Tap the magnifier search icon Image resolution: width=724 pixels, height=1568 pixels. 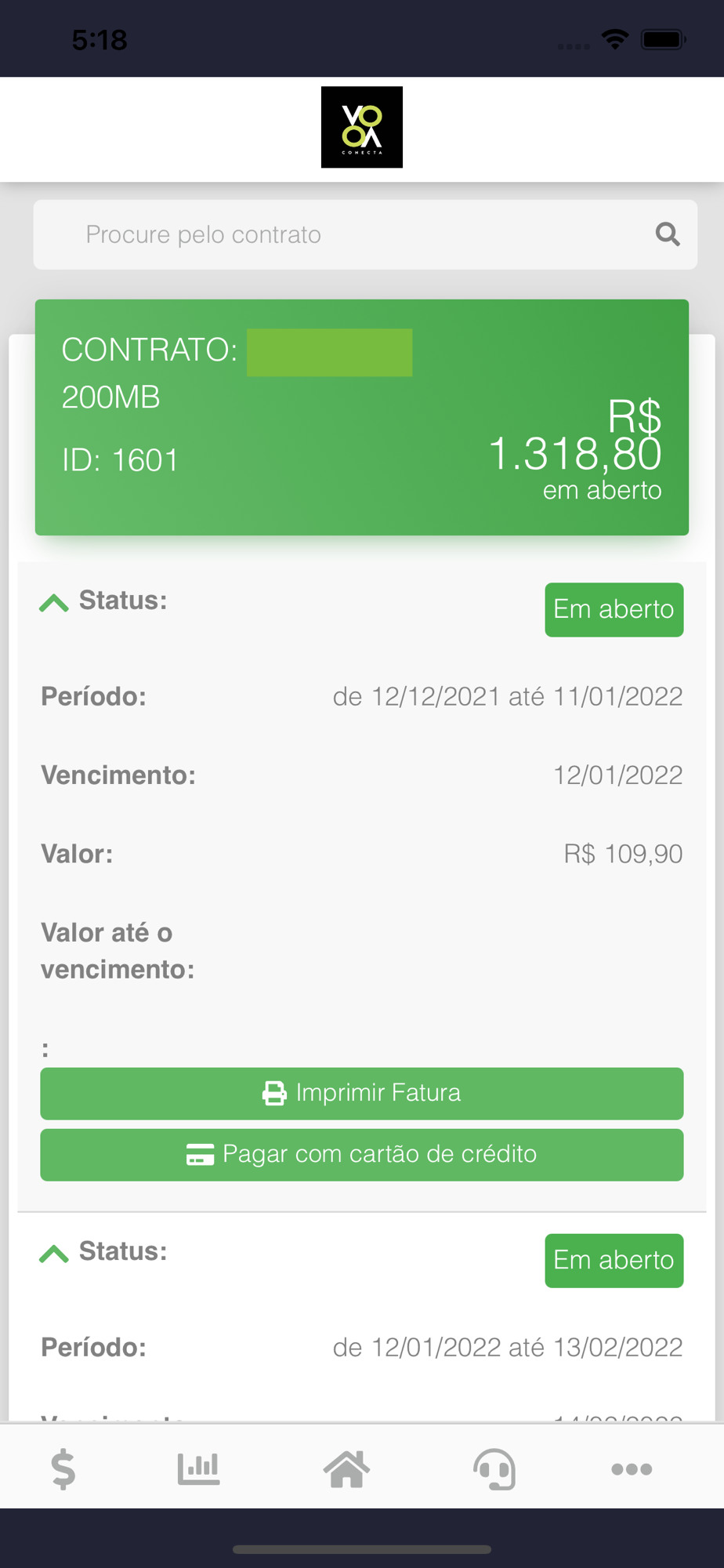tap(668, 234)
